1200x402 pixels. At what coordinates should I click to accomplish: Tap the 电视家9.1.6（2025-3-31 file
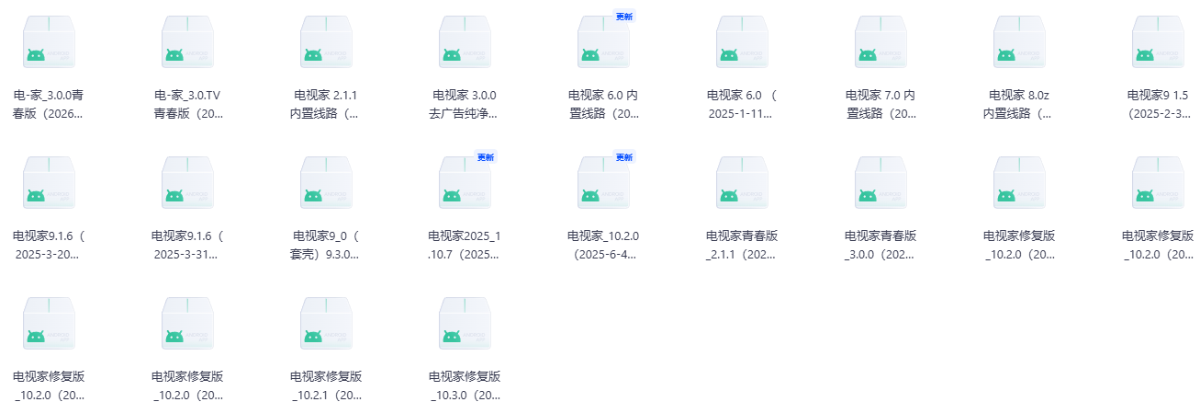187,185
